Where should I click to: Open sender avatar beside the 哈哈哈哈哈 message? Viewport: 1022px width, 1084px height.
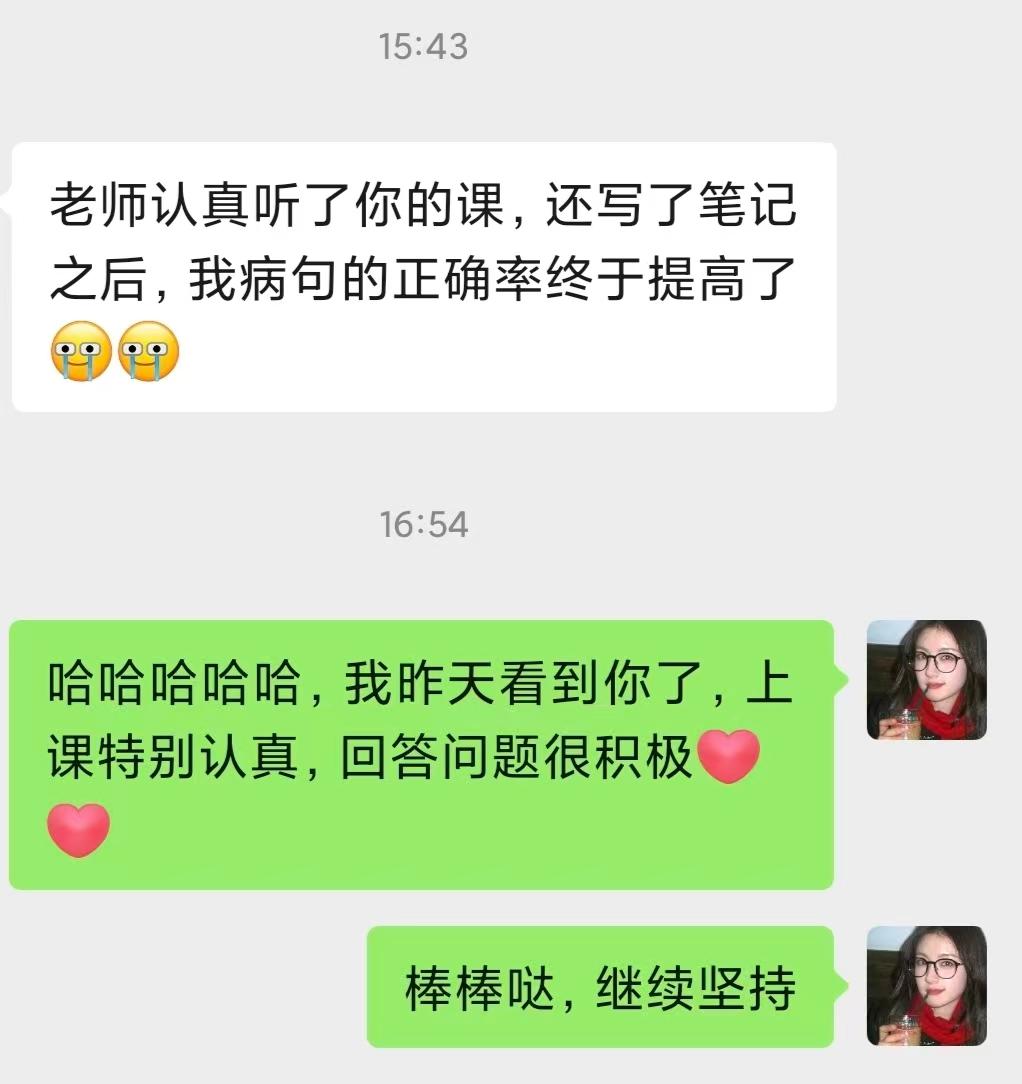tap(926, 680)
